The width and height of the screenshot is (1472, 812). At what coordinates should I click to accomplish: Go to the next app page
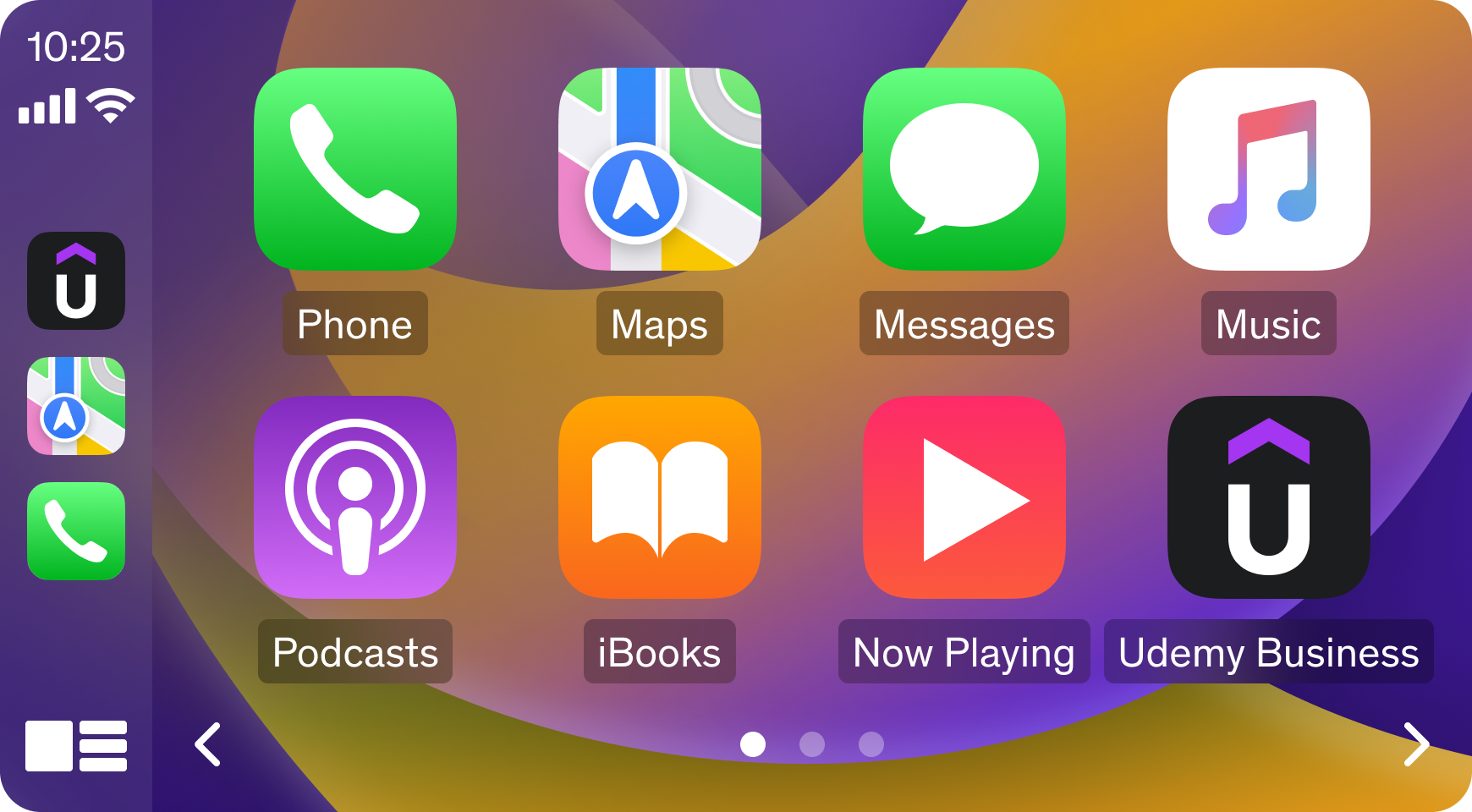pos(1416,744)
